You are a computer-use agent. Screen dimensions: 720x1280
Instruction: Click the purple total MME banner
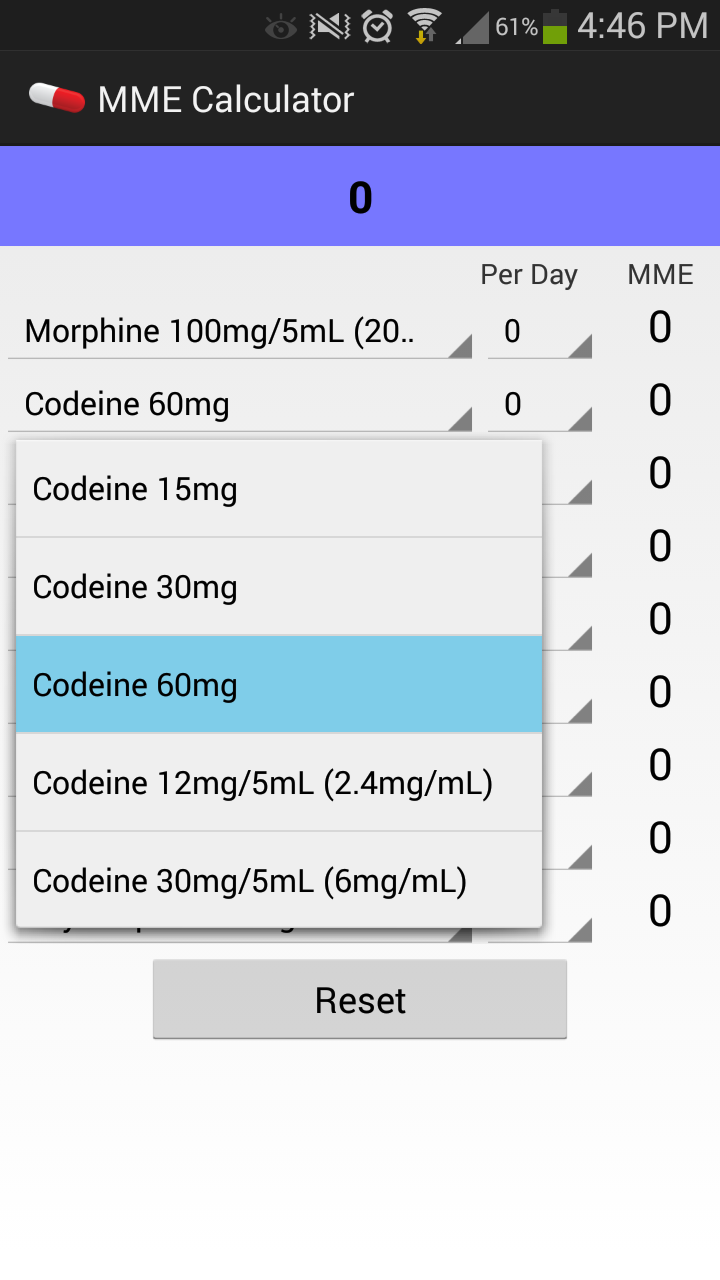pos(360,196)
